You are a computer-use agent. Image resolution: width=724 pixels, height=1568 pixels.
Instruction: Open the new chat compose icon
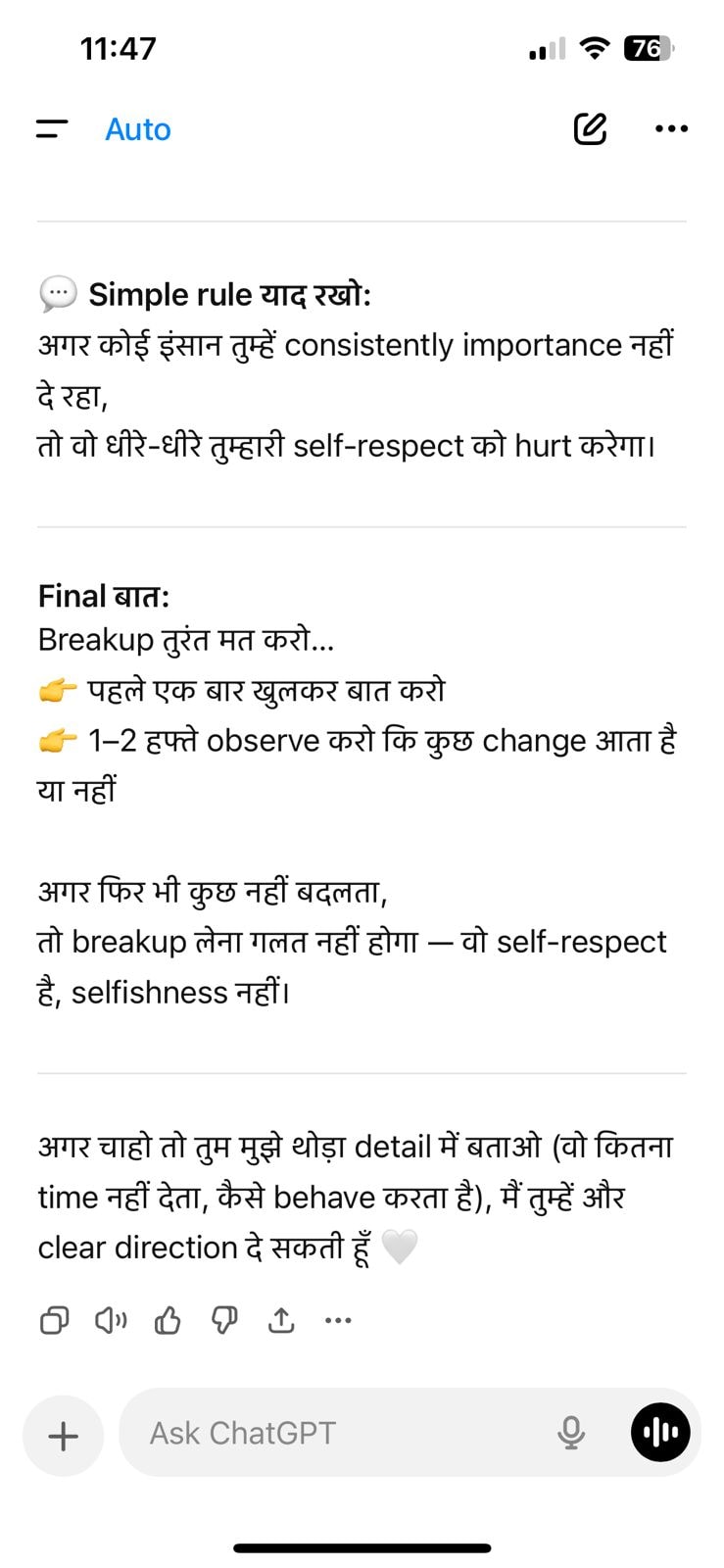pos(589,127)
